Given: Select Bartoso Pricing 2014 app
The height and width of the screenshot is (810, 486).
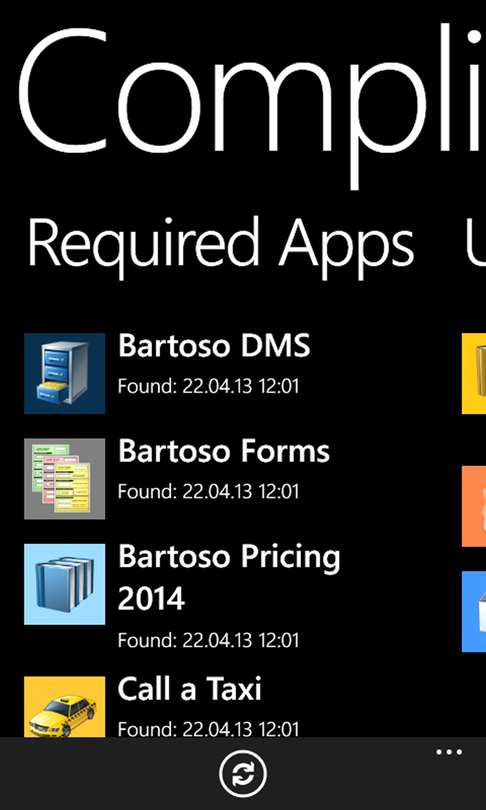Looking at the screenshot, I should coord(182,597).
